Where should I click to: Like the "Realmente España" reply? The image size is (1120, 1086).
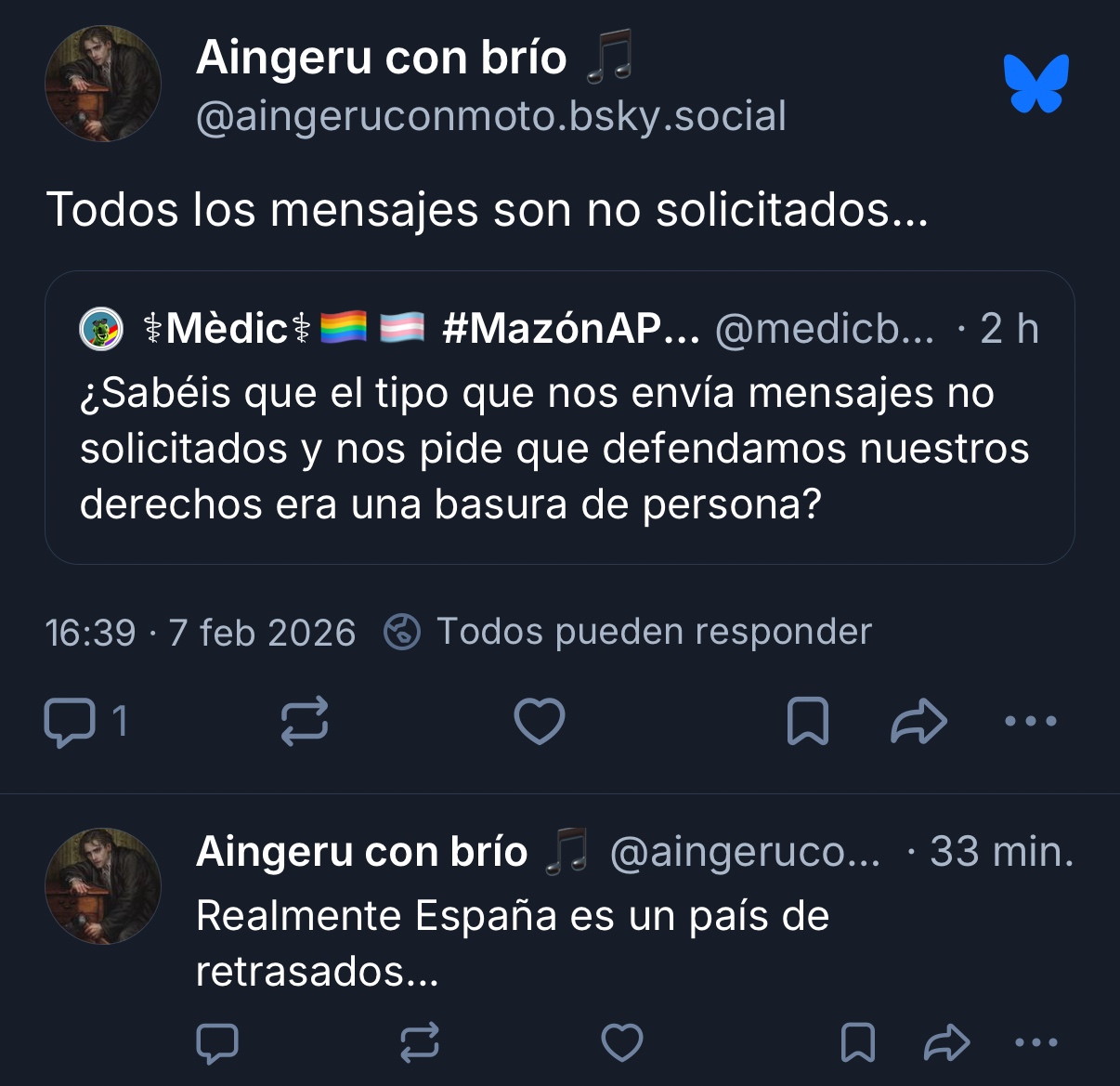tap(622, 1043)
